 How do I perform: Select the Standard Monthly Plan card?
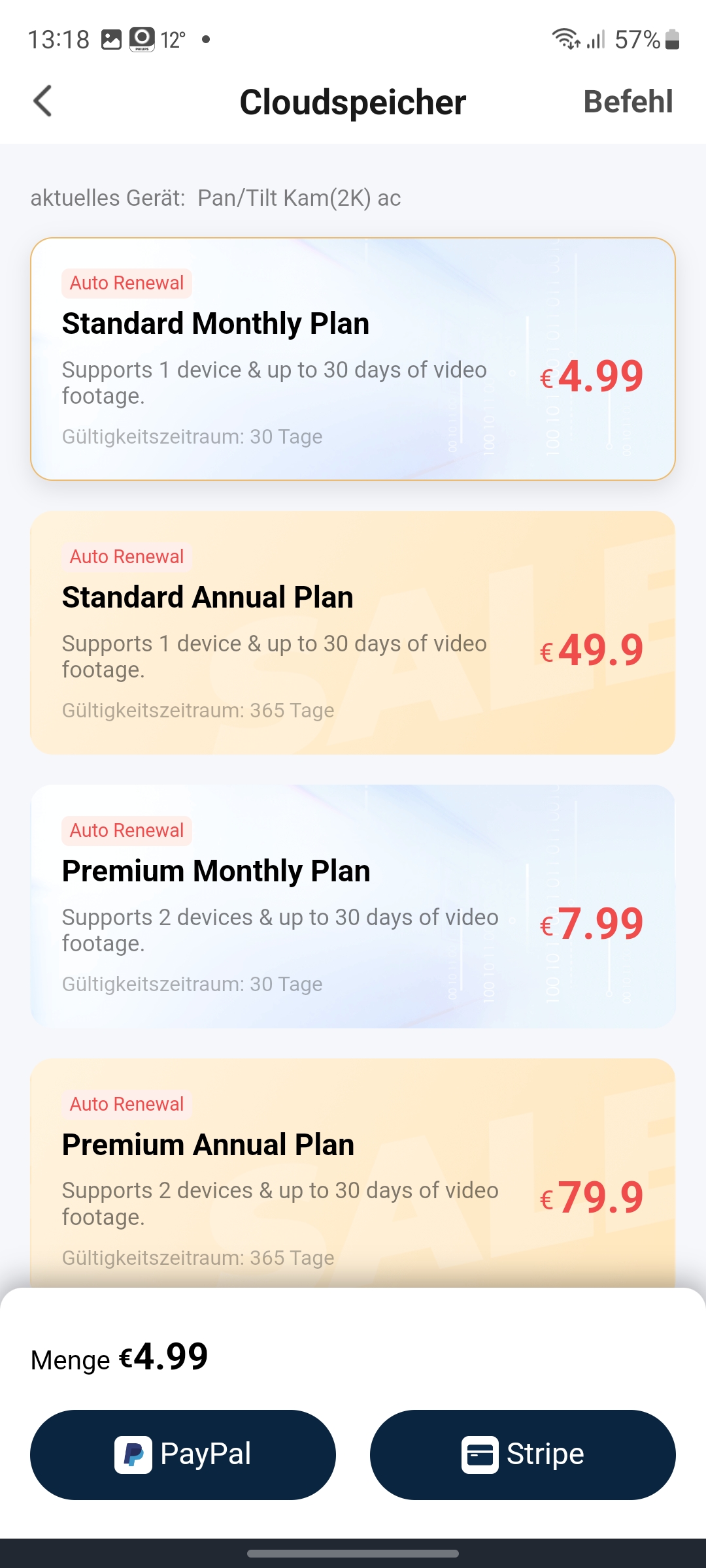tap(353, 359)
